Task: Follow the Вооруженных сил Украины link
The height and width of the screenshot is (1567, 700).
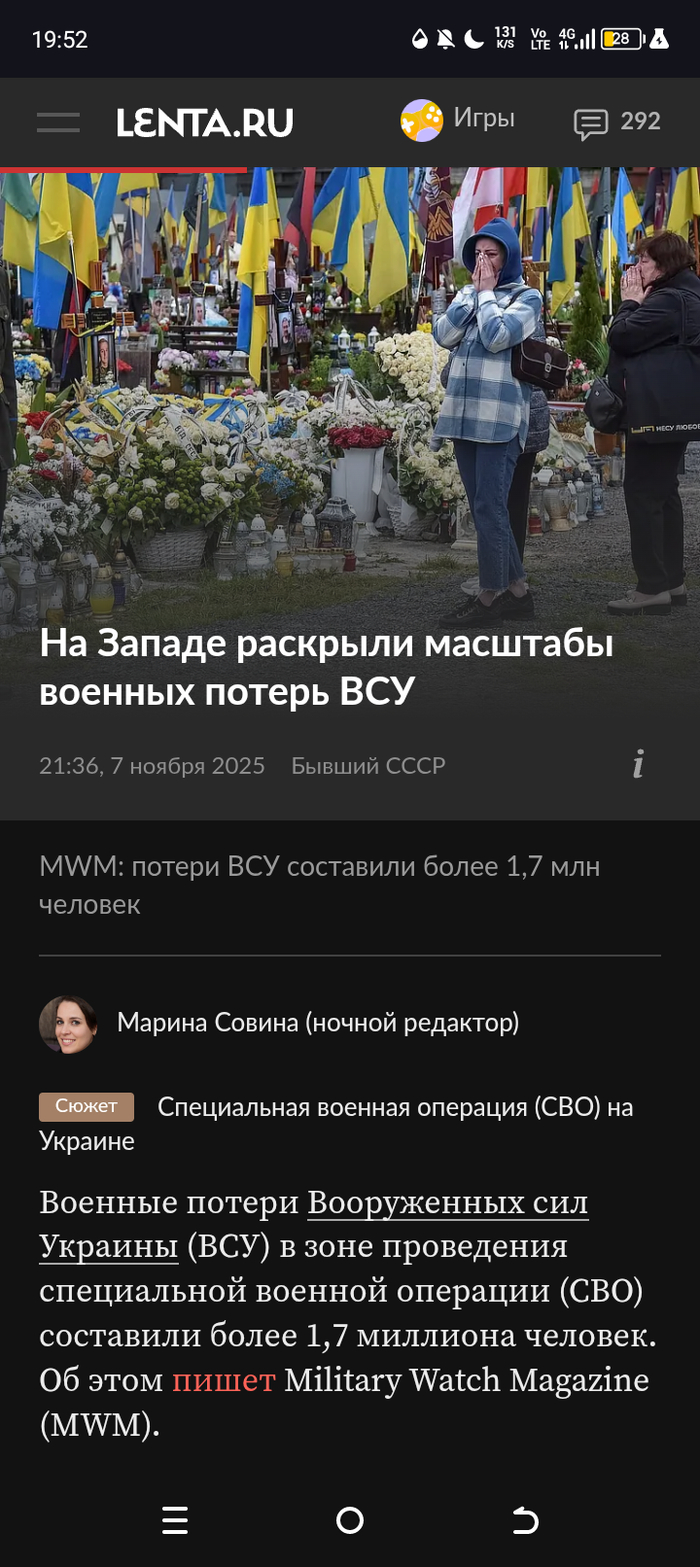Action: 447,1203
